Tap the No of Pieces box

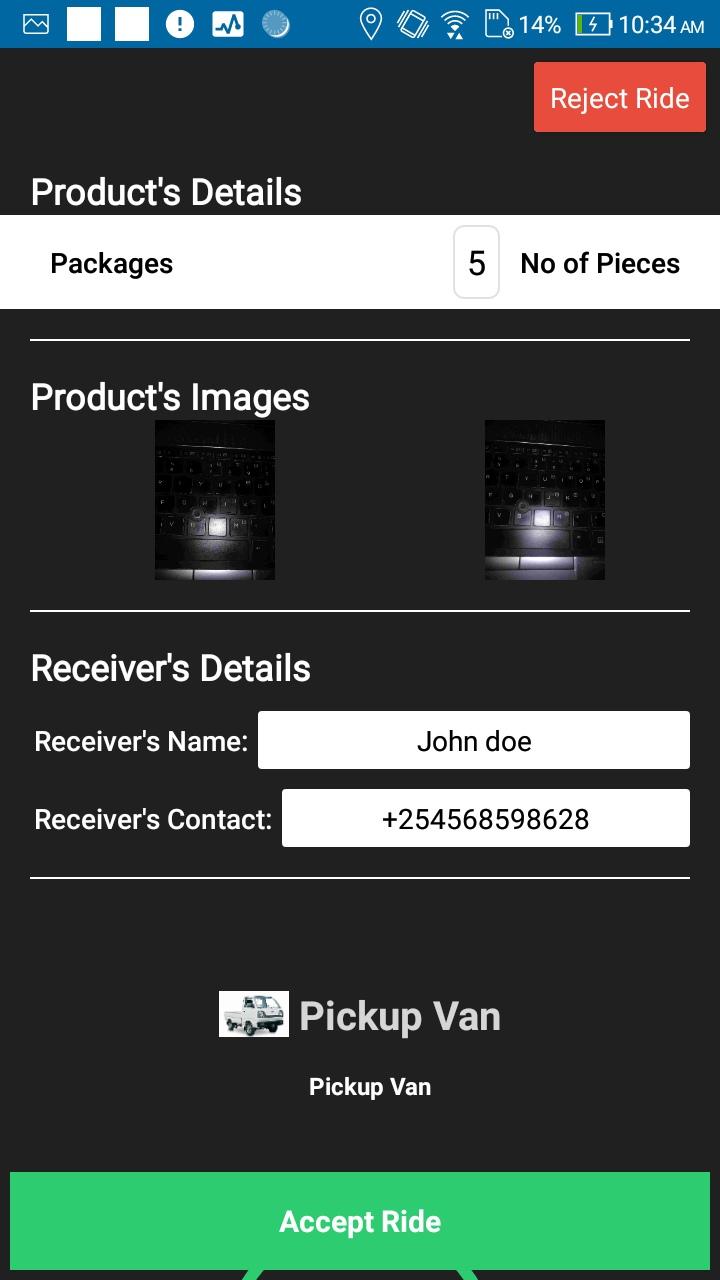pyautogui.click(x=476, y=263)
